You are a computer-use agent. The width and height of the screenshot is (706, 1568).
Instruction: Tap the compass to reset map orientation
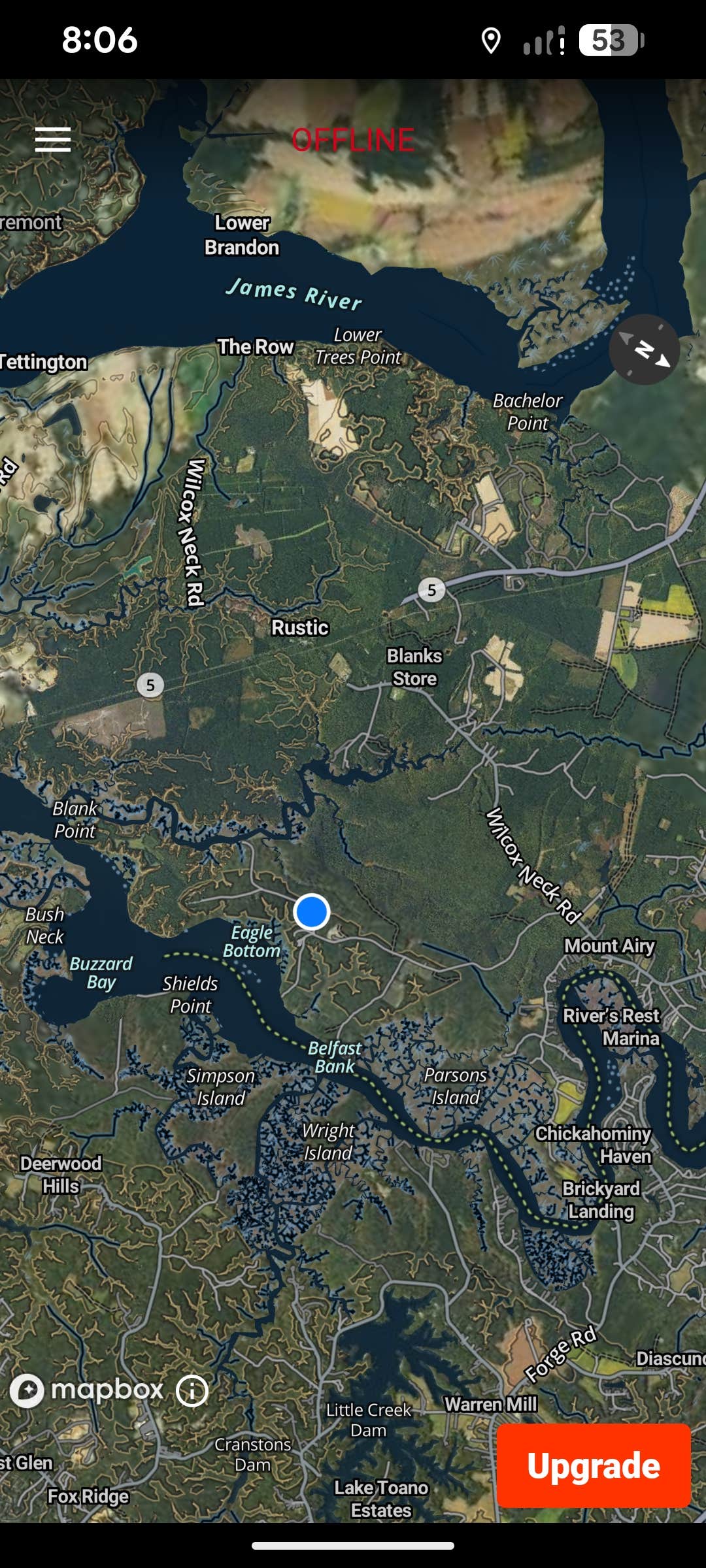coord(644,350)
